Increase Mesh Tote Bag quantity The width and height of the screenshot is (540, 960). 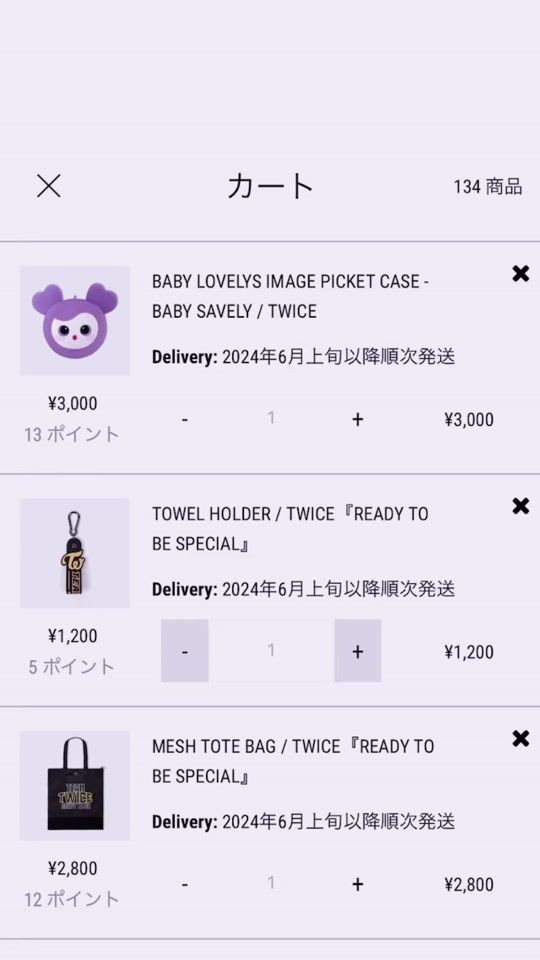358,884
